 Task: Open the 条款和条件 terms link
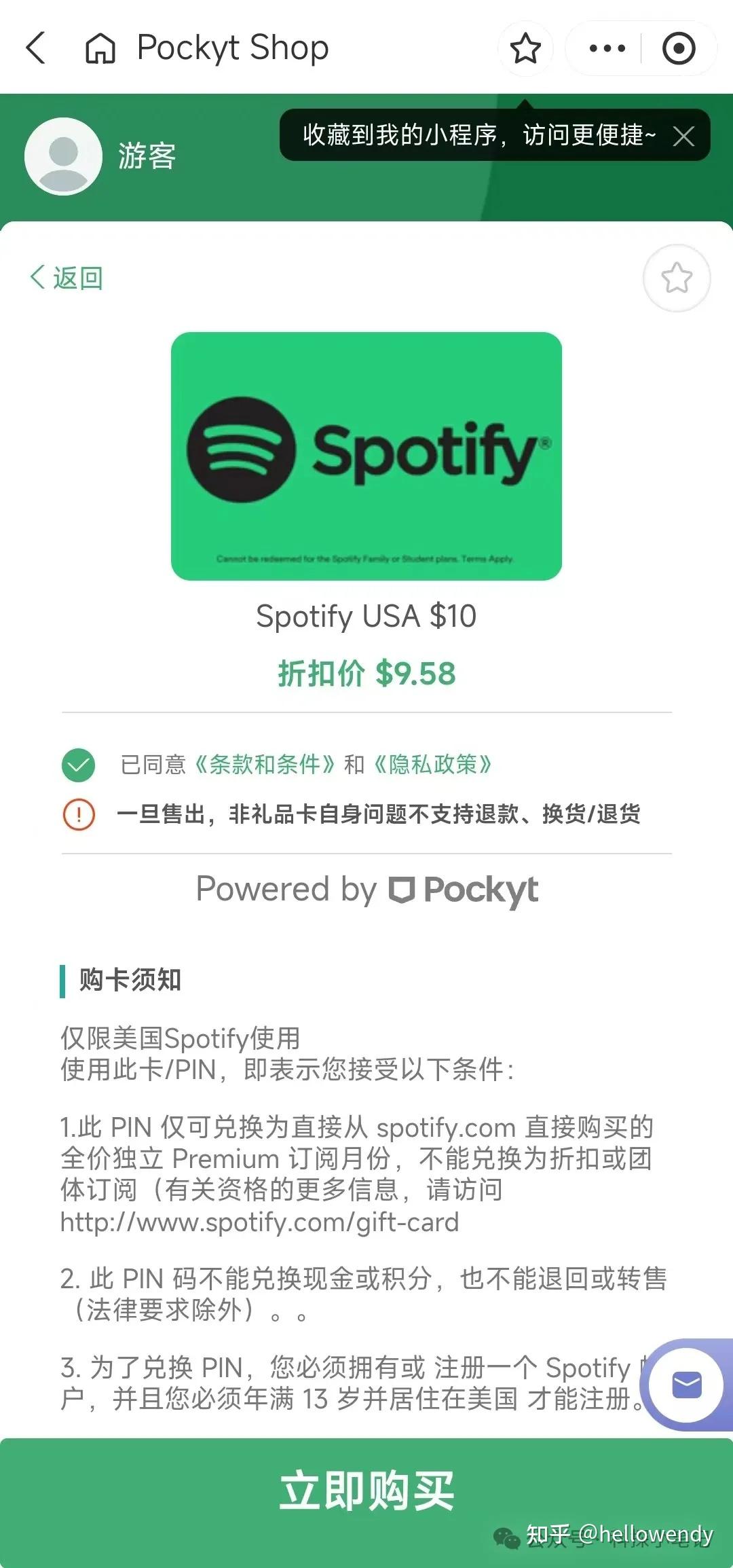pyautogui.click(x=265, y=764)
